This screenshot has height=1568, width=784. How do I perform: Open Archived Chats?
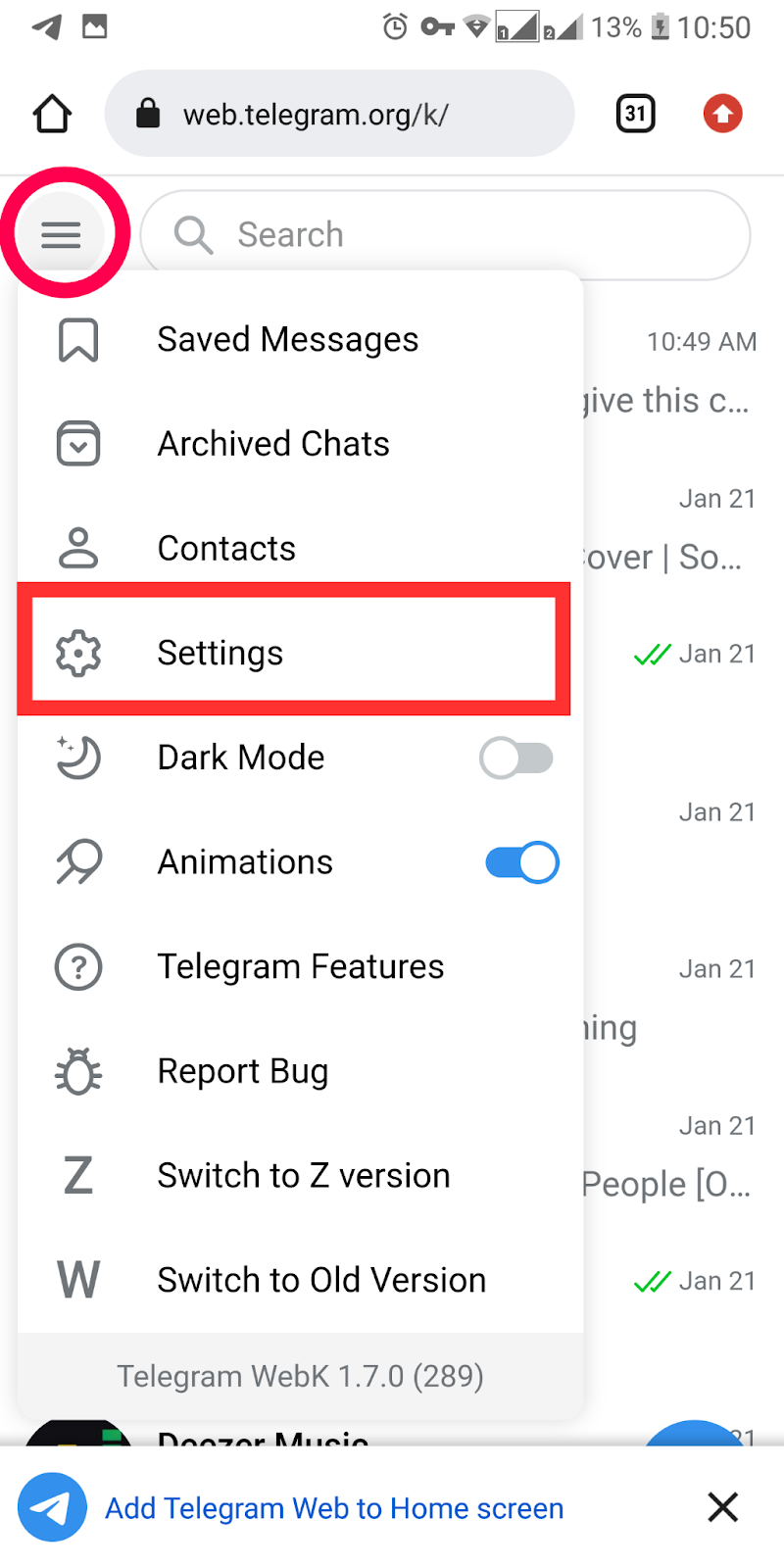coord(273,444)
